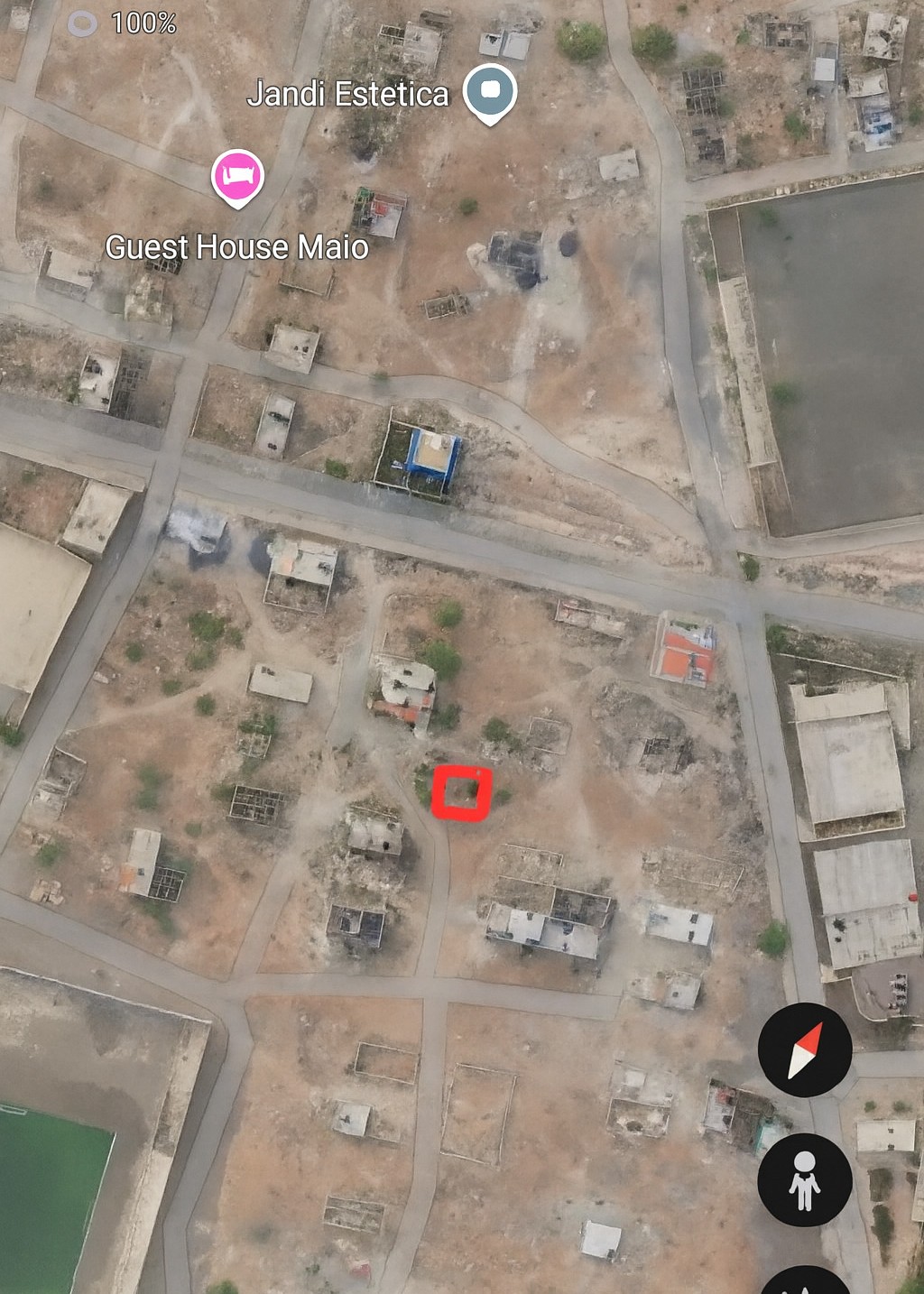Reset map orientation with the compass
Screen dimensions: 924x1294
(804, 1049)
